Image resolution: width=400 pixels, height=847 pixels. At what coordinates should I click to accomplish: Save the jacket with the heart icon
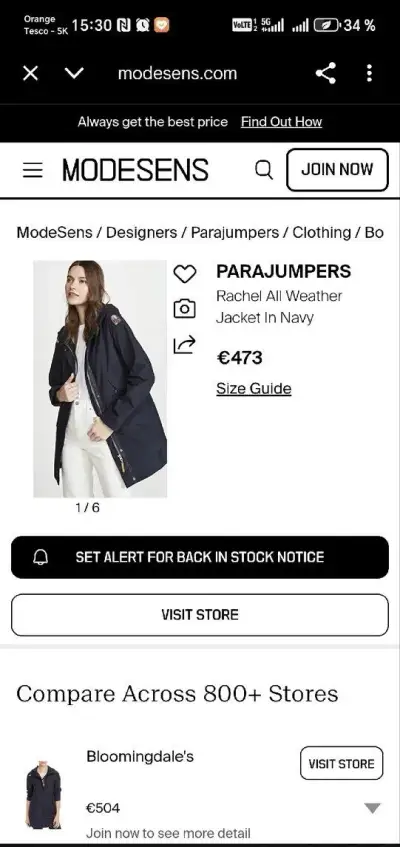pyautogui.click(x=184, y=274)
